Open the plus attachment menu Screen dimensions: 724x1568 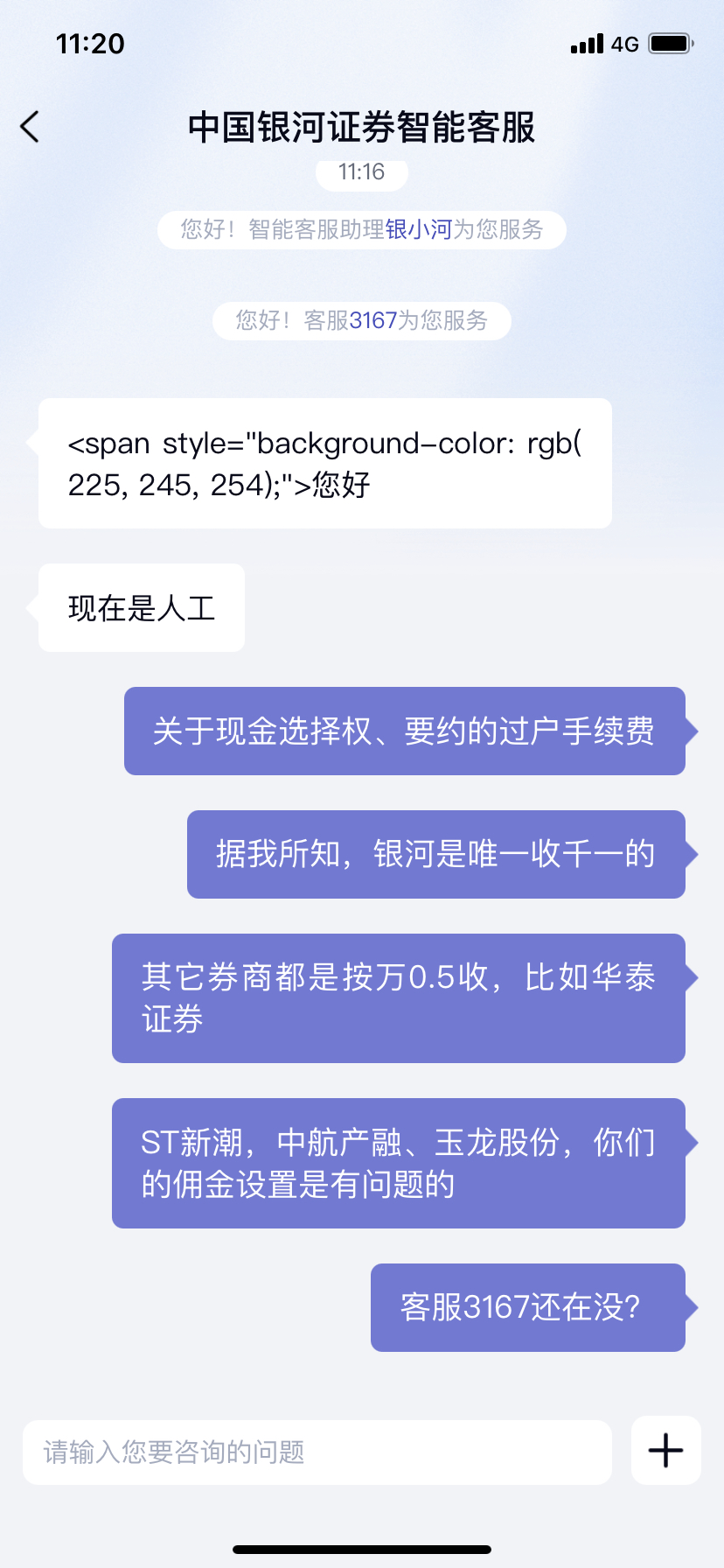665,1451
